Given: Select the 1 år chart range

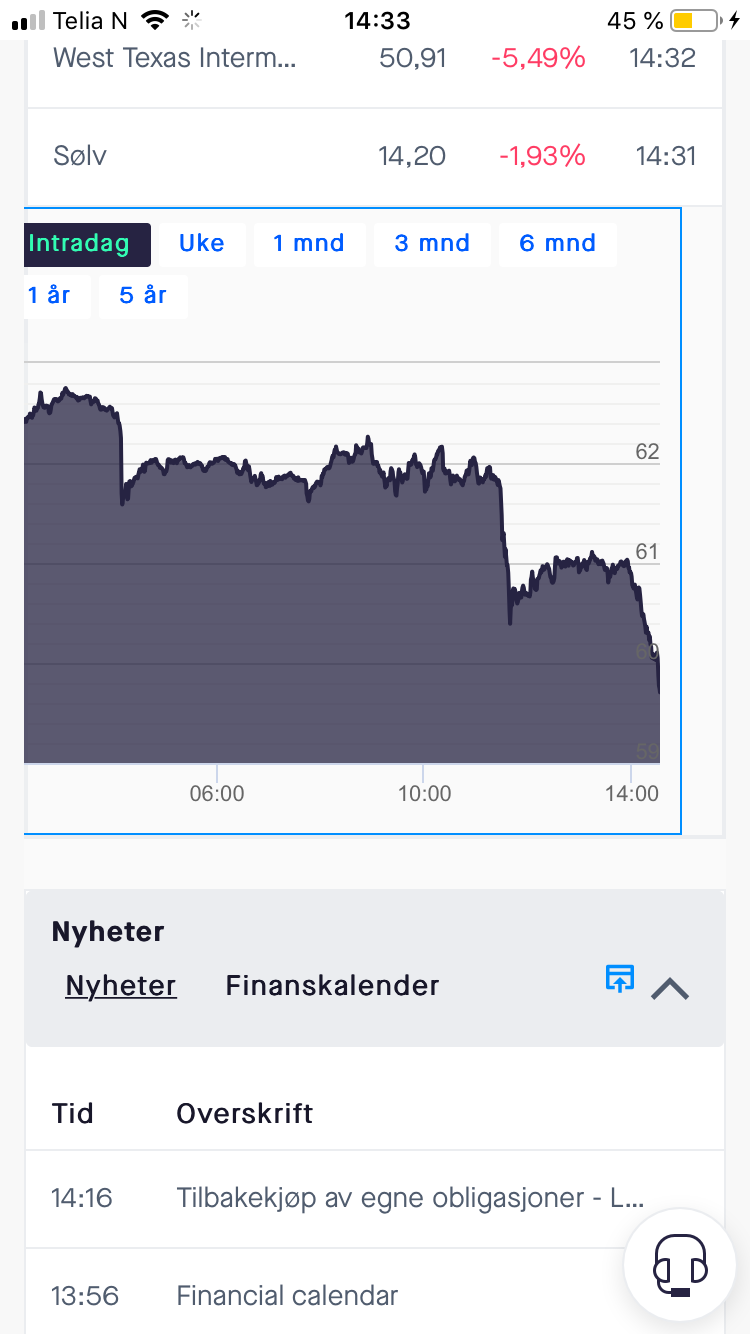Looking at the screenshot, I should [56, 296].
